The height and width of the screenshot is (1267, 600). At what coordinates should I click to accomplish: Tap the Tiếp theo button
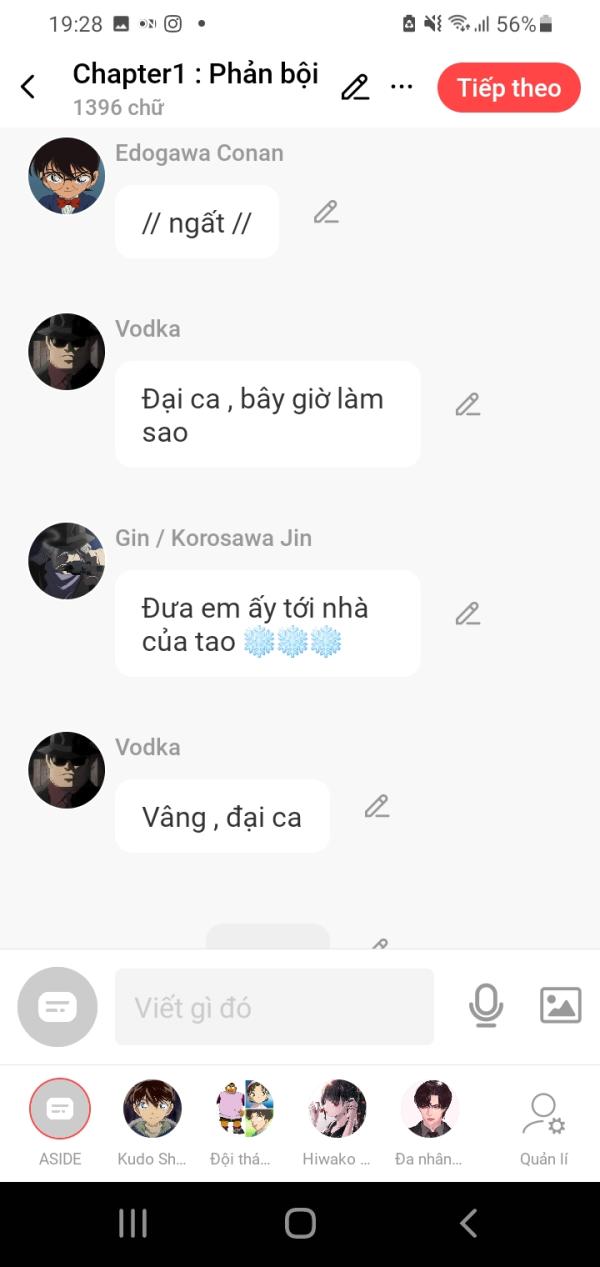point(509,88)
